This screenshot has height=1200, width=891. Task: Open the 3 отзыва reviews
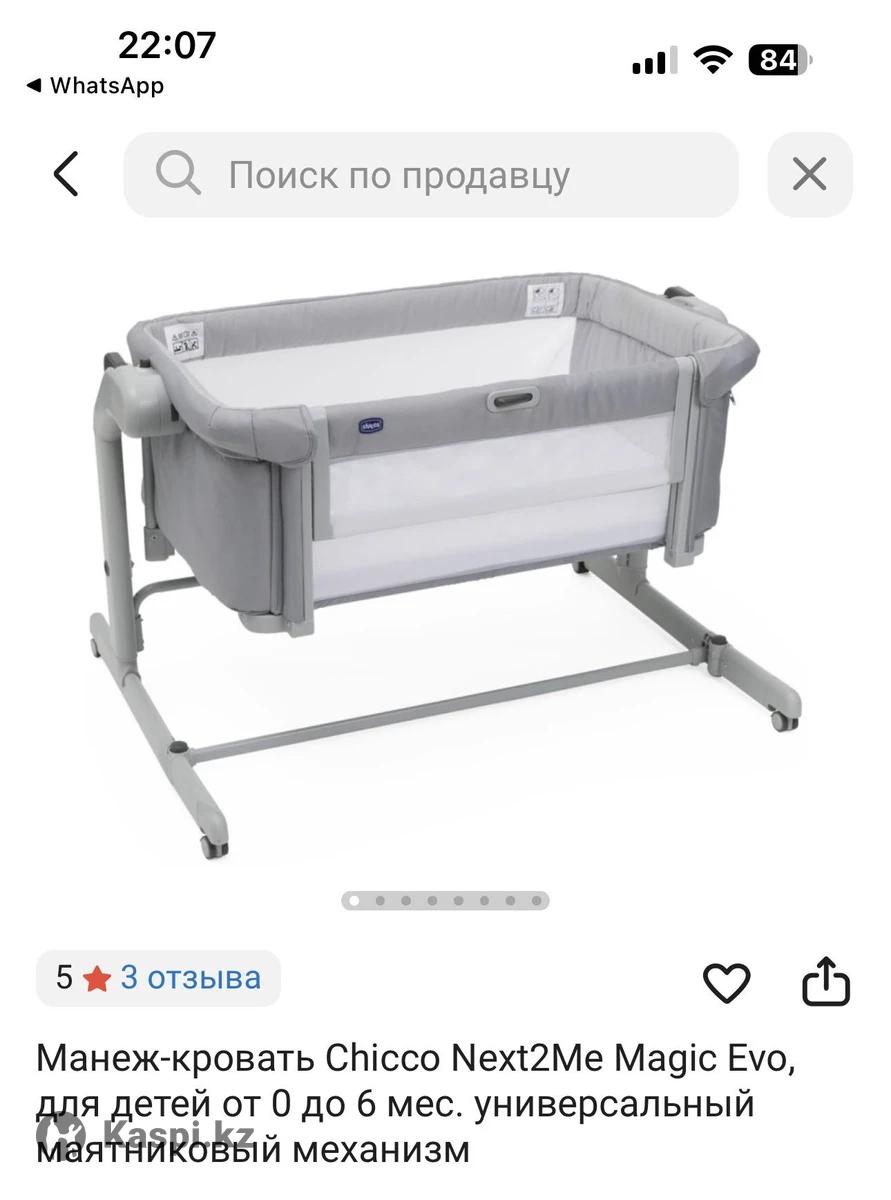[190, 977]
